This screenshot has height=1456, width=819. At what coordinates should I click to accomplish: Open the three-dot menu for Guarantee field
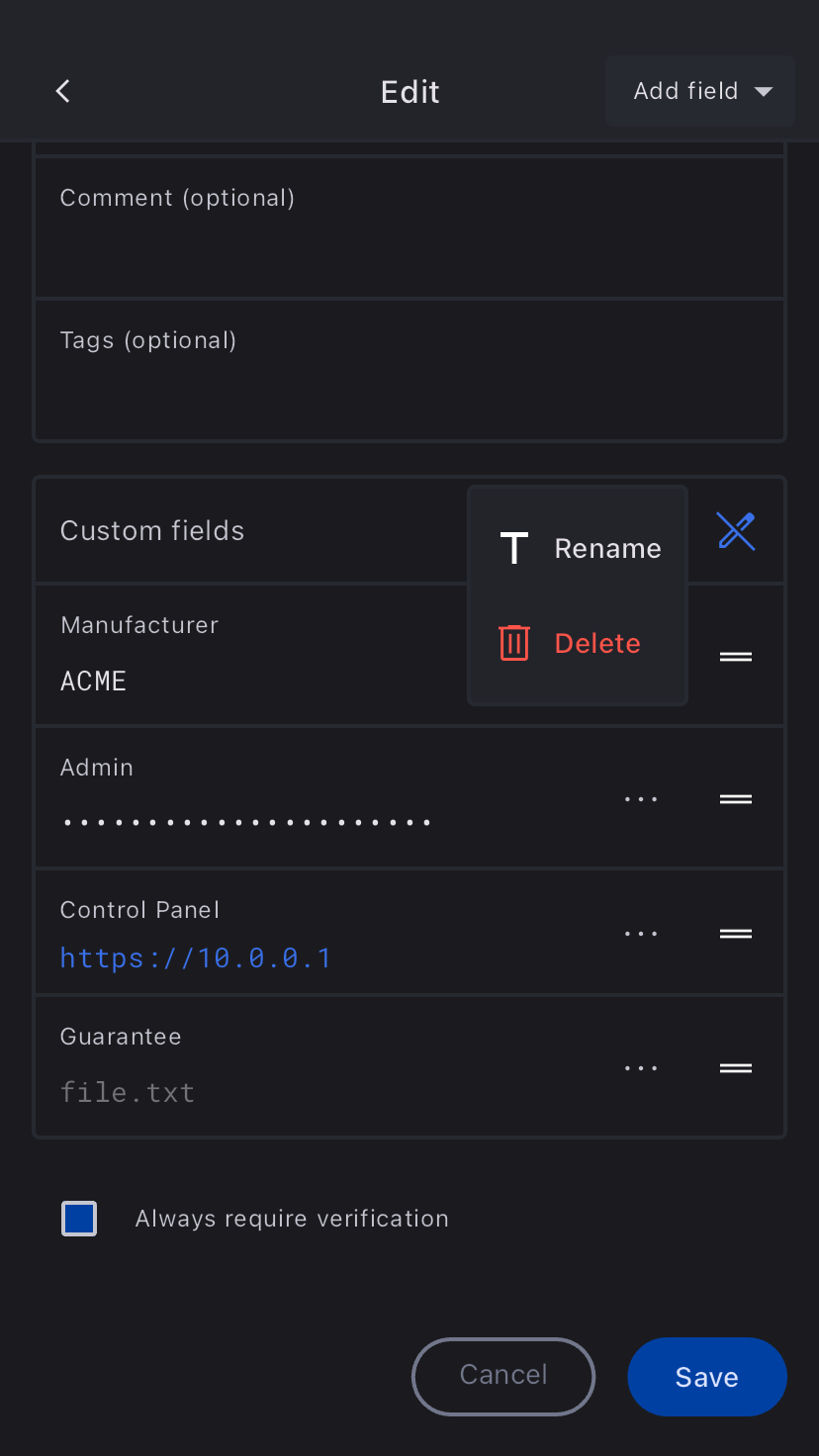click(641, 1068)
